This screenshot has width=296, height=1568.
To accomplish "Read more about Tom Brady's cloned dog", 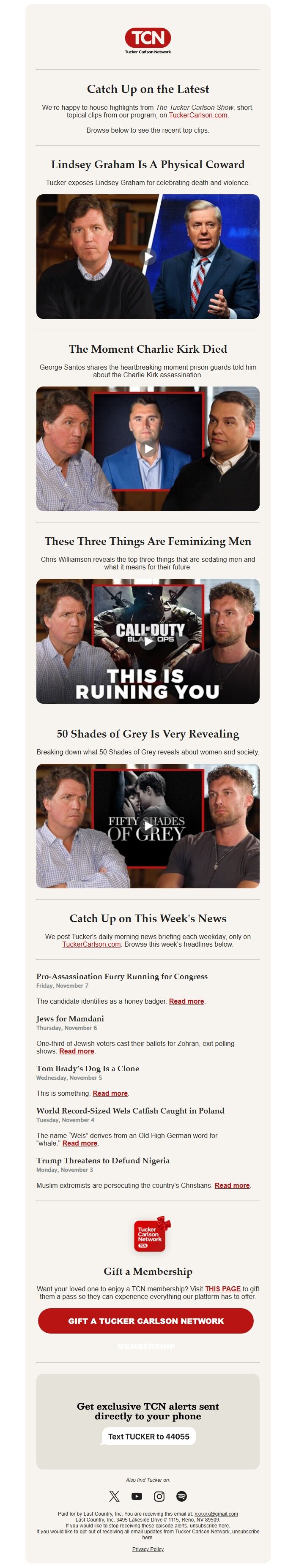I will [x=110, y=1093].
